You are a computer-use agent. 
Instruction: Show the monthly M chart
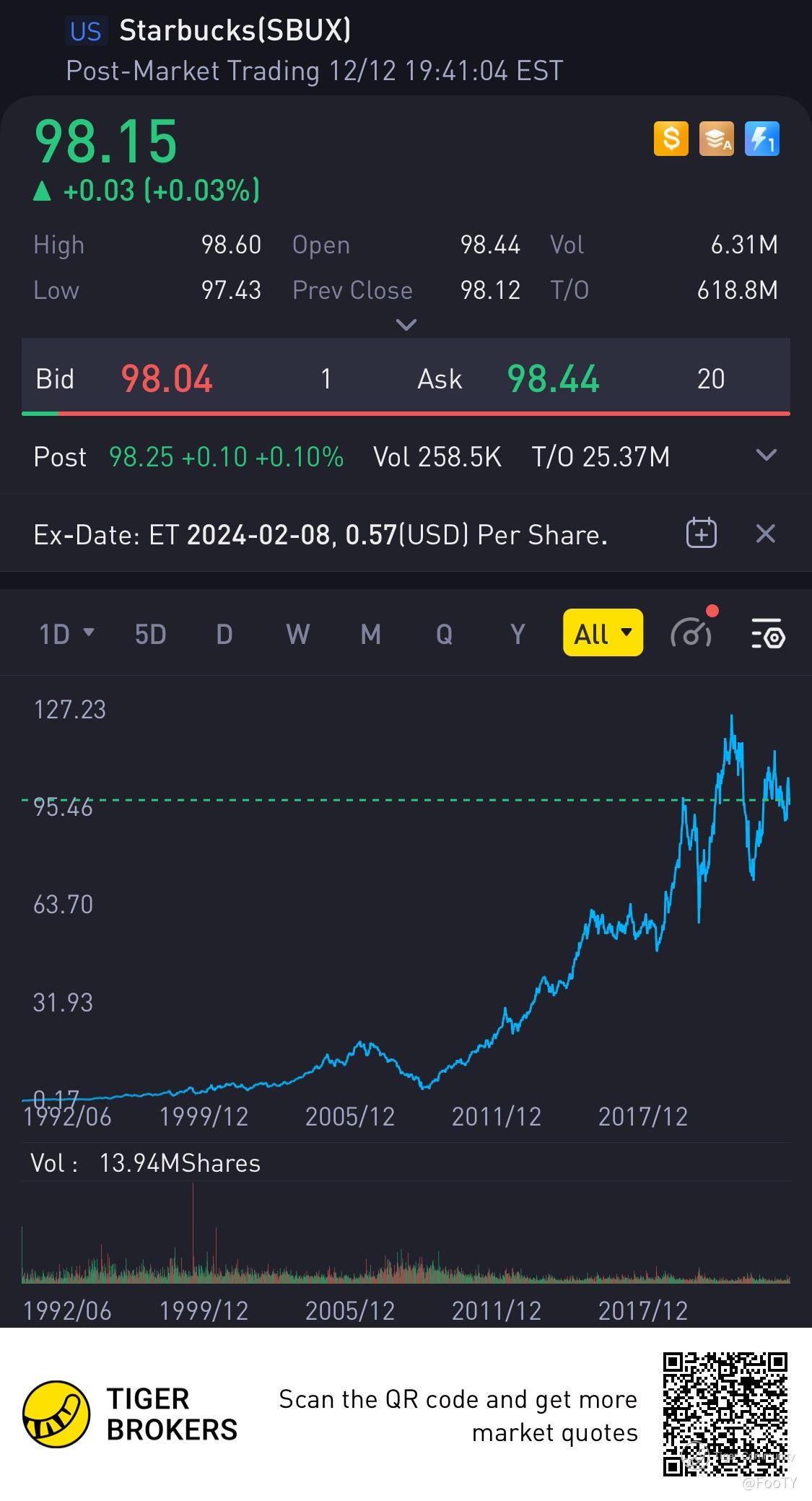(370, 634)
